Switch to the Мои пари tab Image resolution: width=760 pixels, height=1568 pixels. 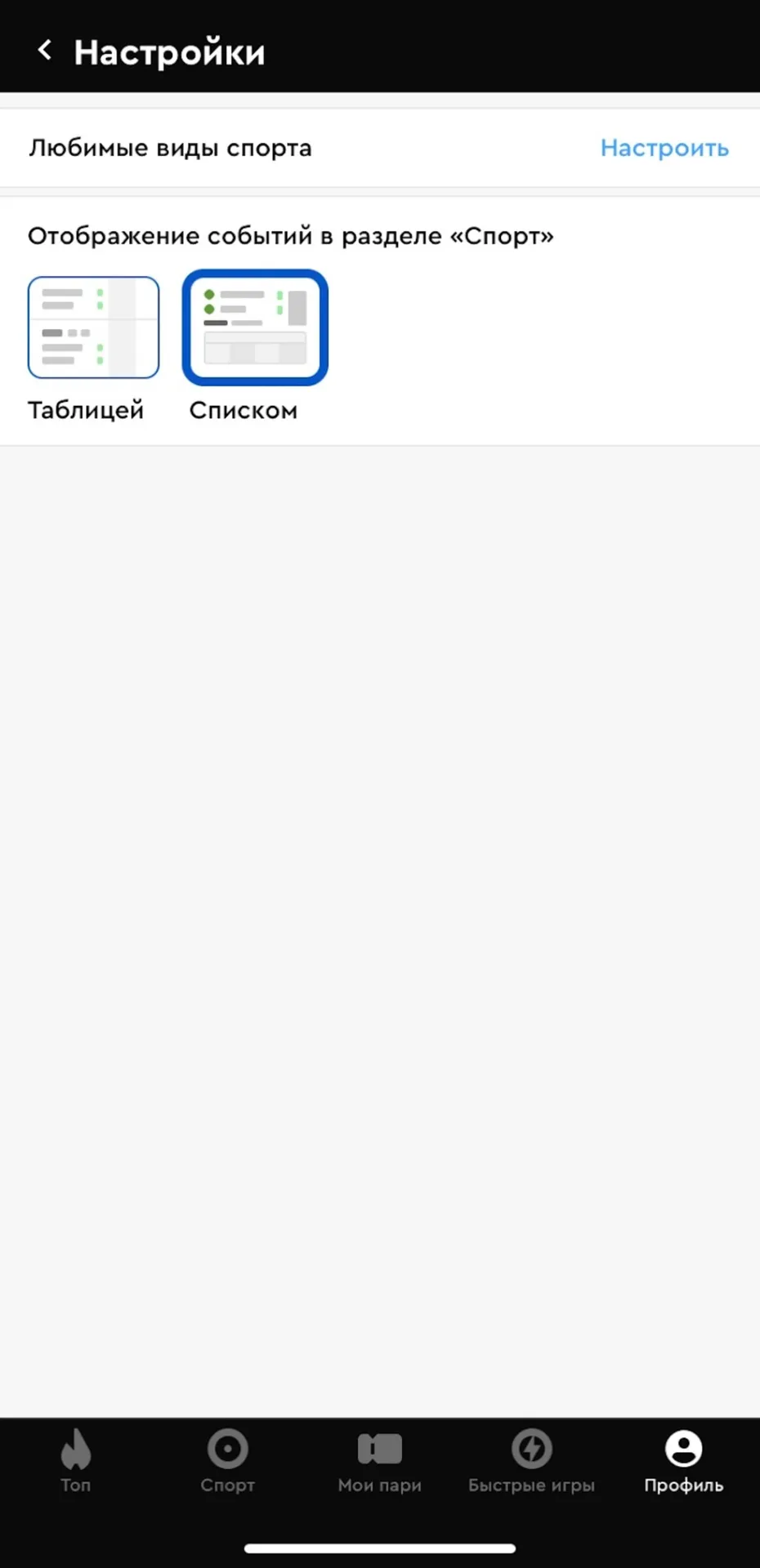[379, 1461]
